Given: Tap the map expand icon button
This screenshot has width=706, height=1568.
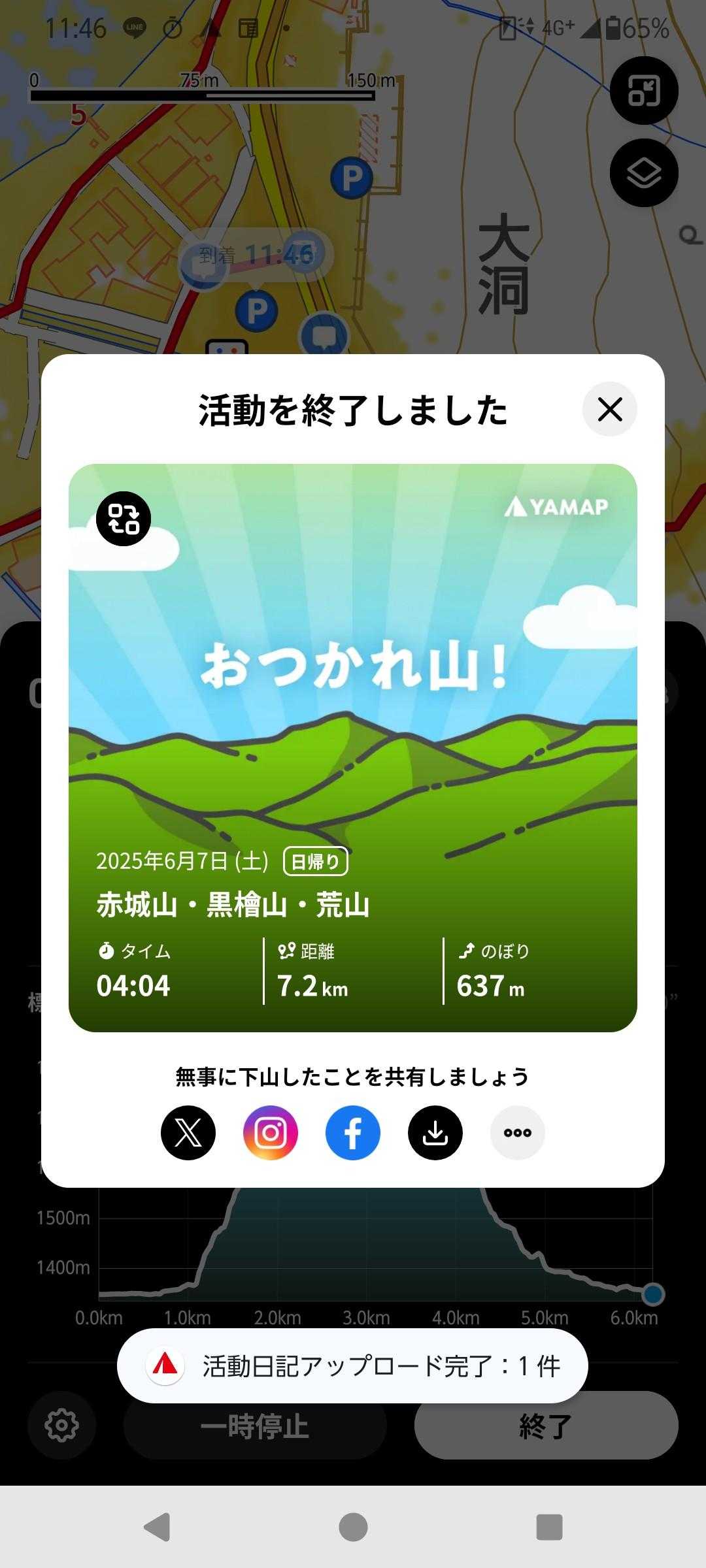Looking at the screenshot, I should click(x=644, y=91).
